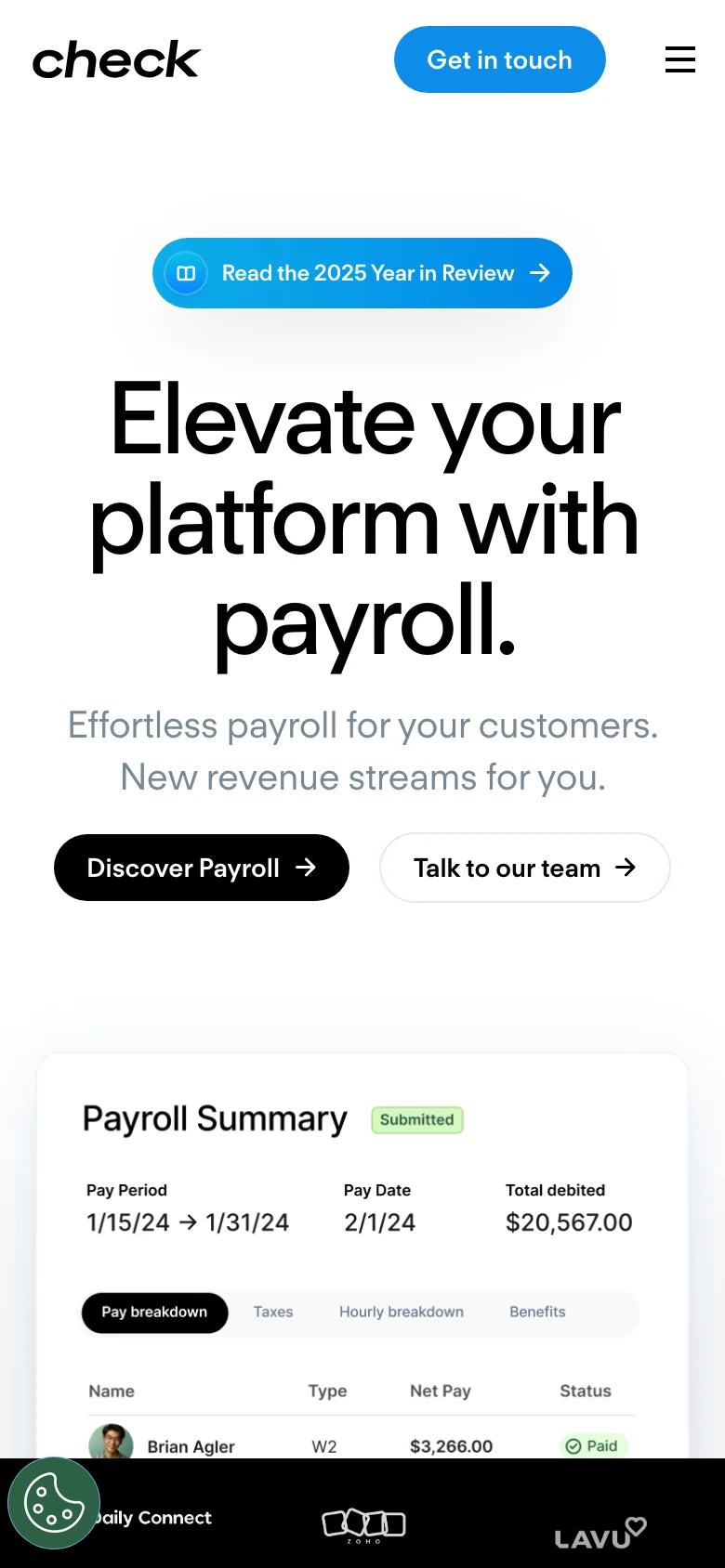Tap the Get in touch button
Image resolution: width=725 pixels, height=1568 pixels.
(499, 59)
